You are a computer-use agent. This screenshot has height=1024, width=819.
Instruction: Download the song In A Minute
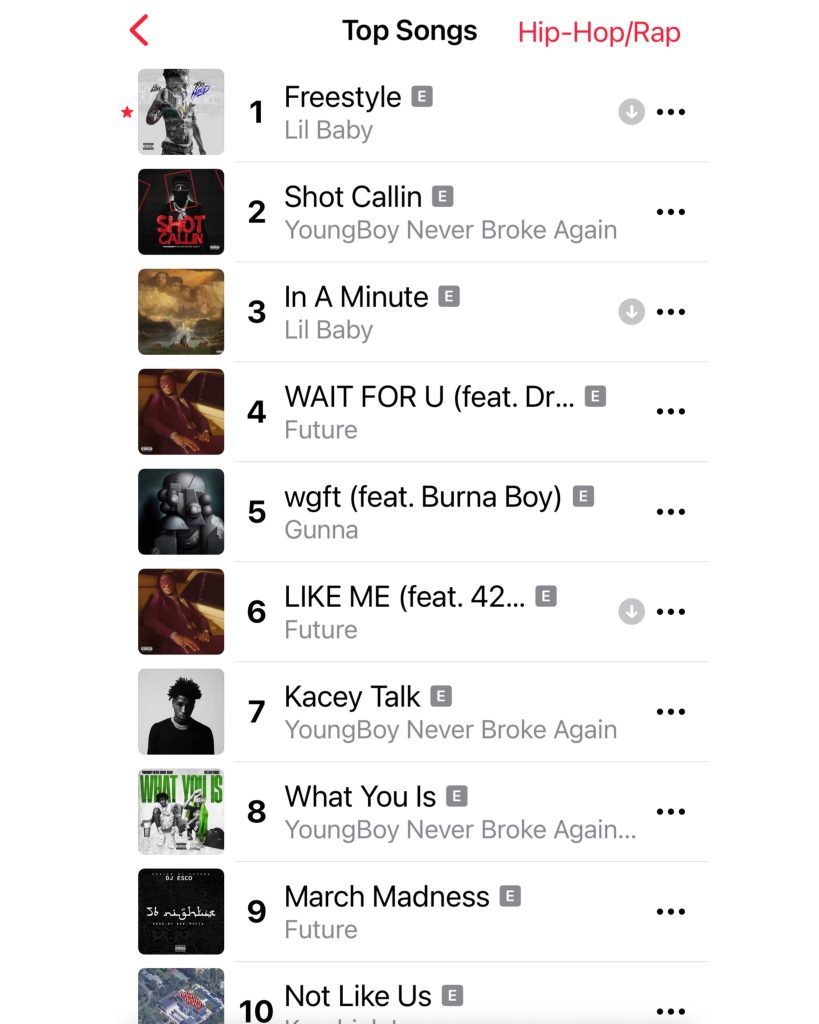pyautogui.click(x=631, y=312)
